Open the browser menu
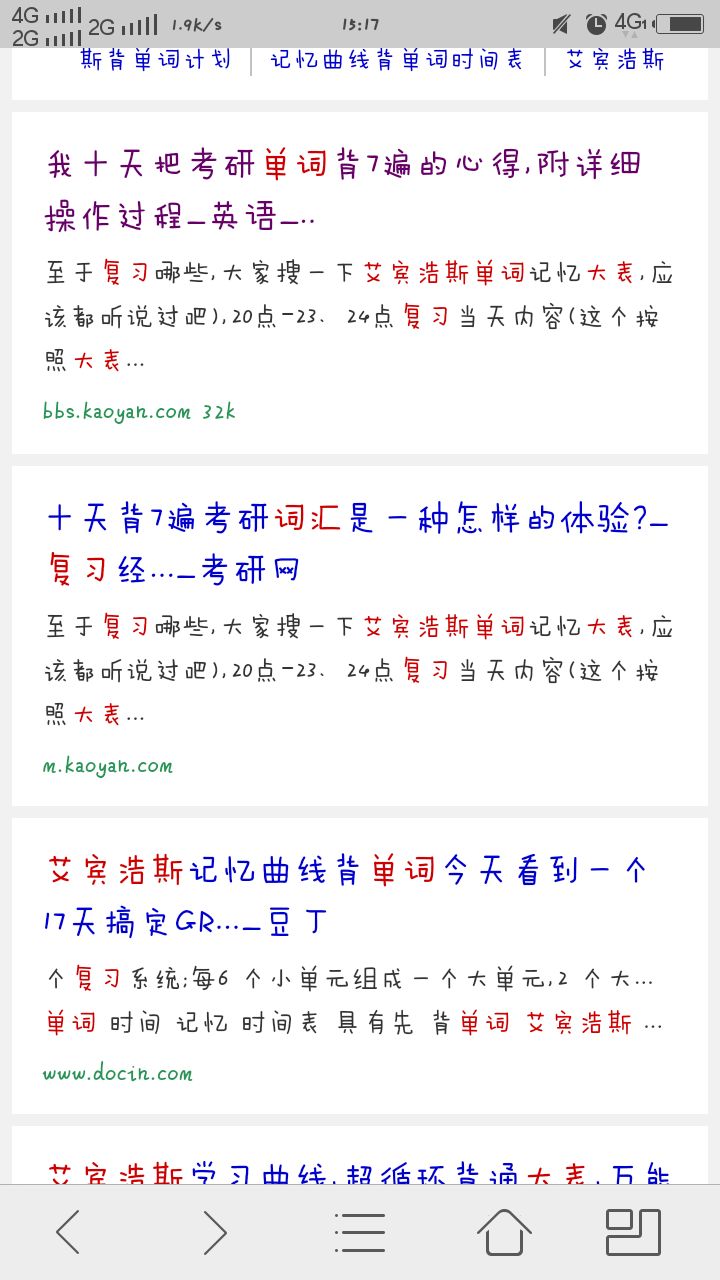The image size is (720, 1280). pyautogui.click(x=360, y=1232)
